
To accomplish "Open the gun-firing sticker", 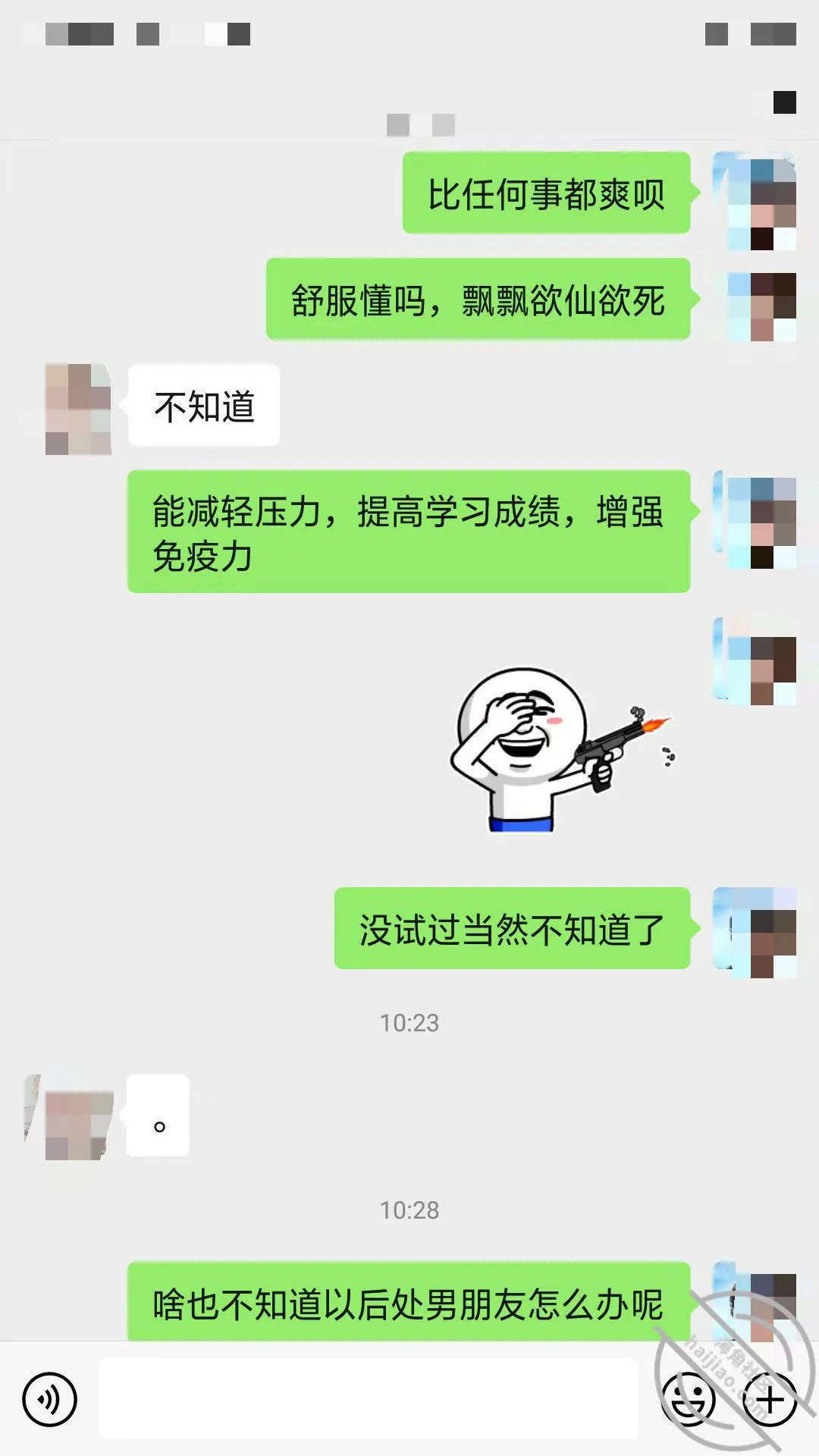I will point(562,749).
